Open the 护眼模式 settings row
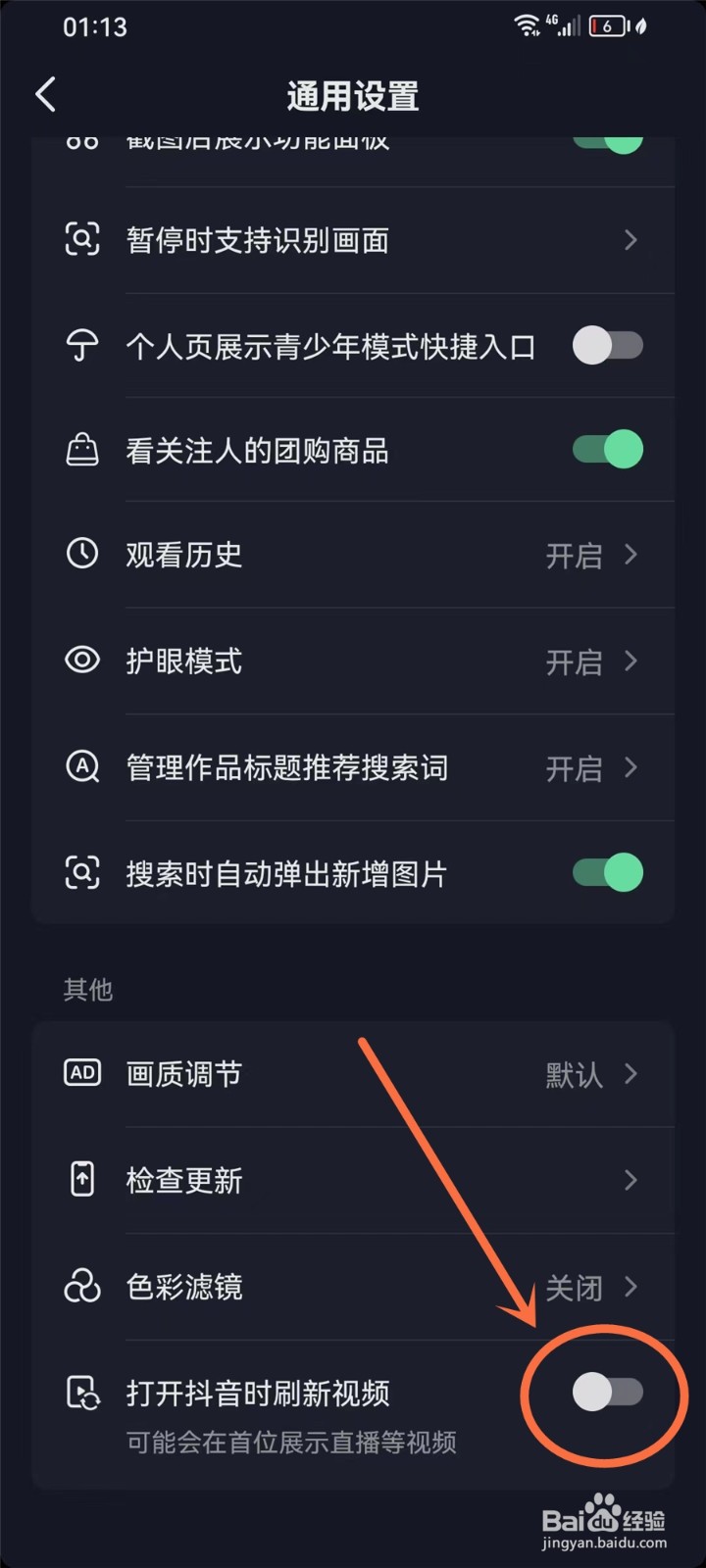This screenshot has height=1568, width=706. click(353, 661)
